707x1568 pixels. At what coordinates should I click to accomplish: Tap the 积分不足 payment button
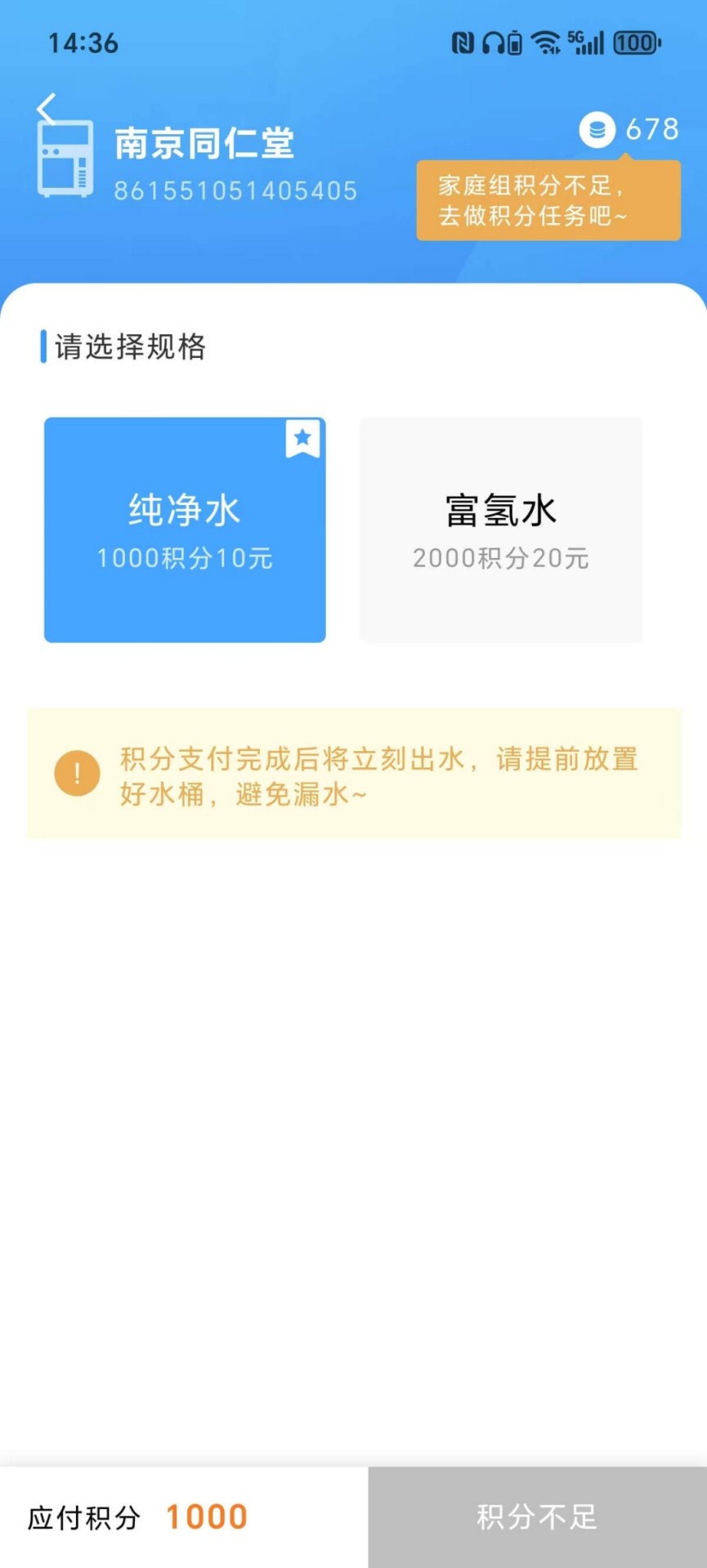pos(537,1517)
